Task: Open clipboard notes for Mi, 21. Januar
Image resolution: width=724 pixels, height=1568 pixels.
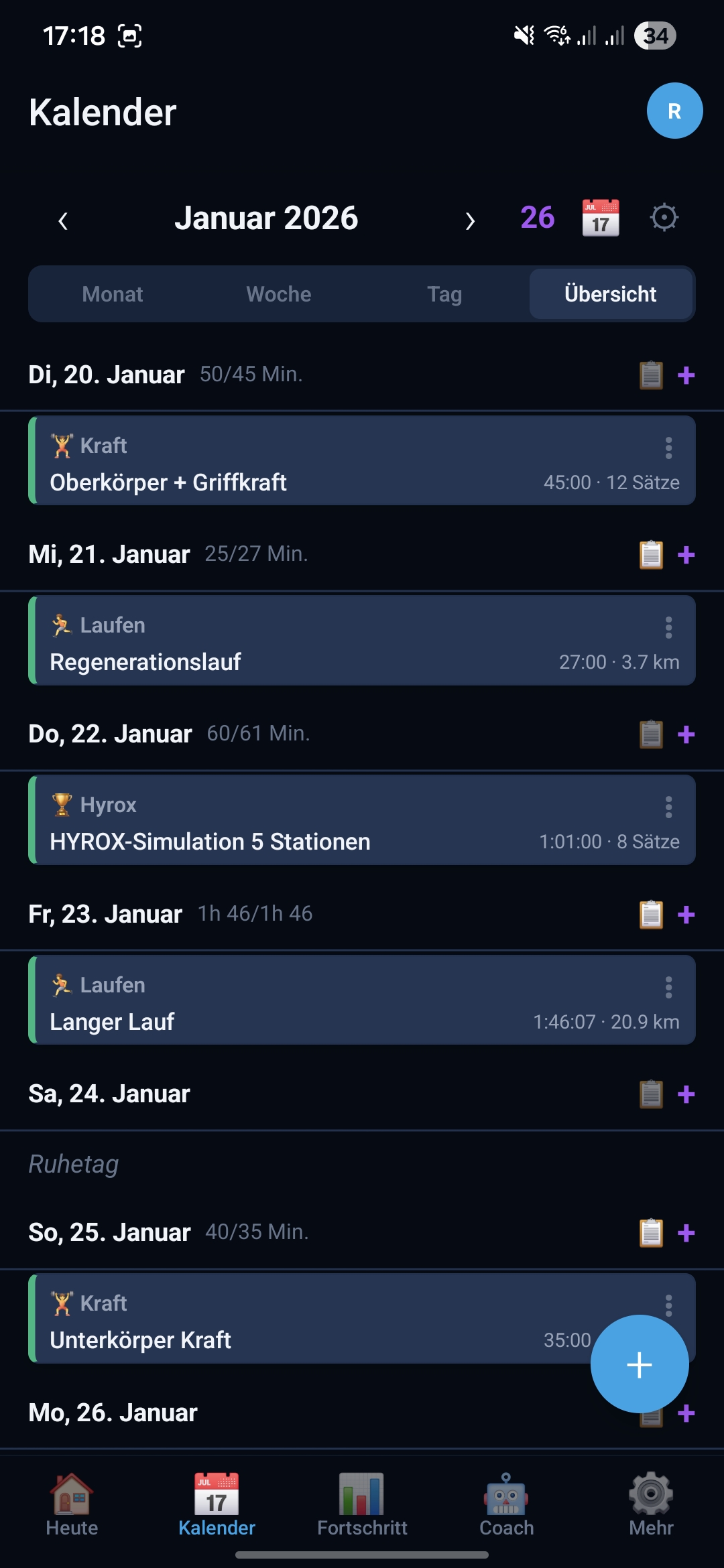Action: [x=651, y=555]
